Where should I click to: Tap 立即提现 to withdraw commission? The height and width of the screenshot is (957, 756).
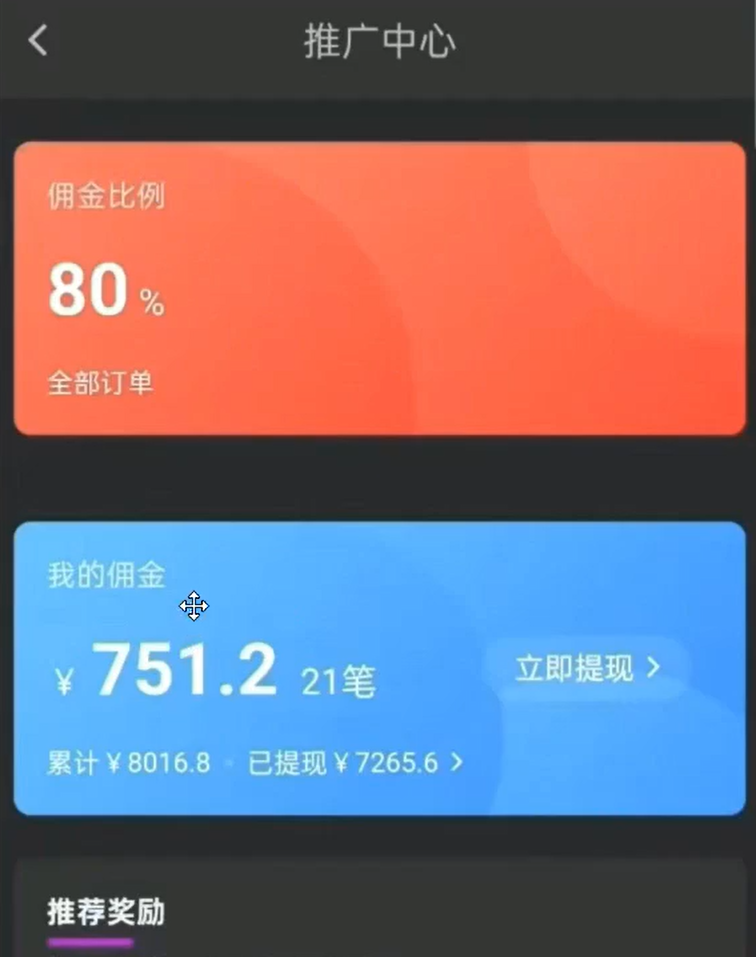coord(588,668)
